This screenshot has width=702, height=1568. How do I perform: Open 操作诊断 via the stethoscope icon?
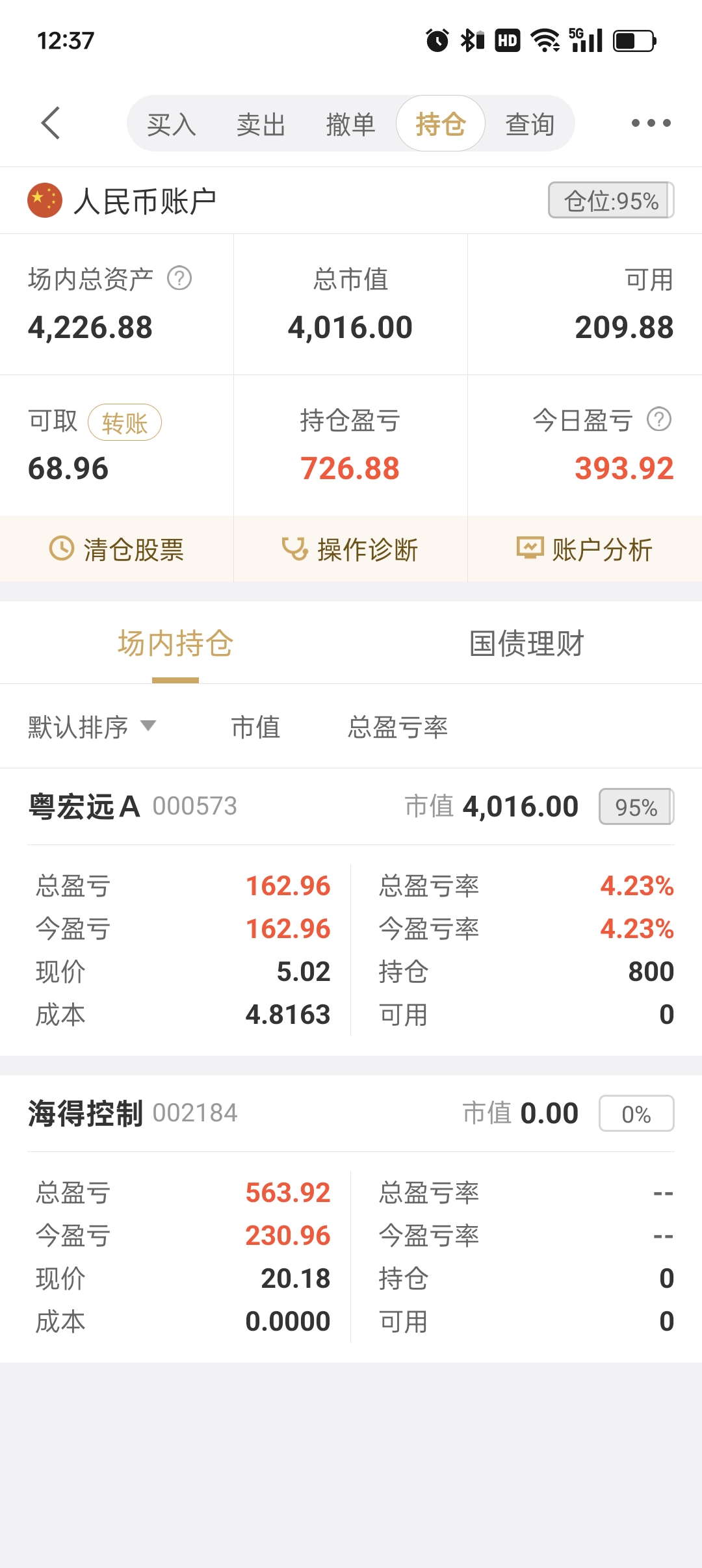pos(296,549)
